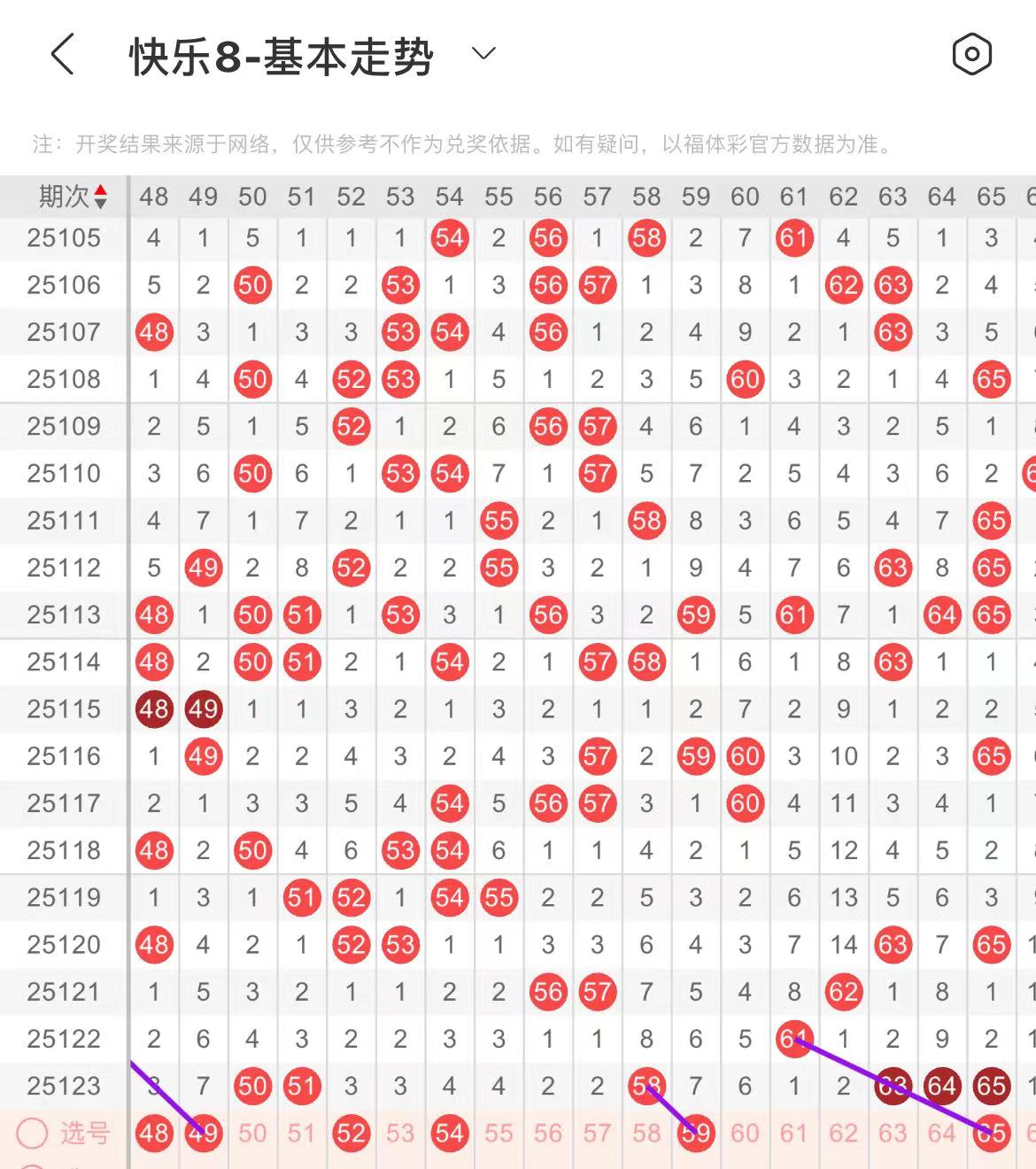Expand the 快乐8-基本走势 chart type dropdown
This screenshot has height=1169, width=1036.
pos(483,54)
